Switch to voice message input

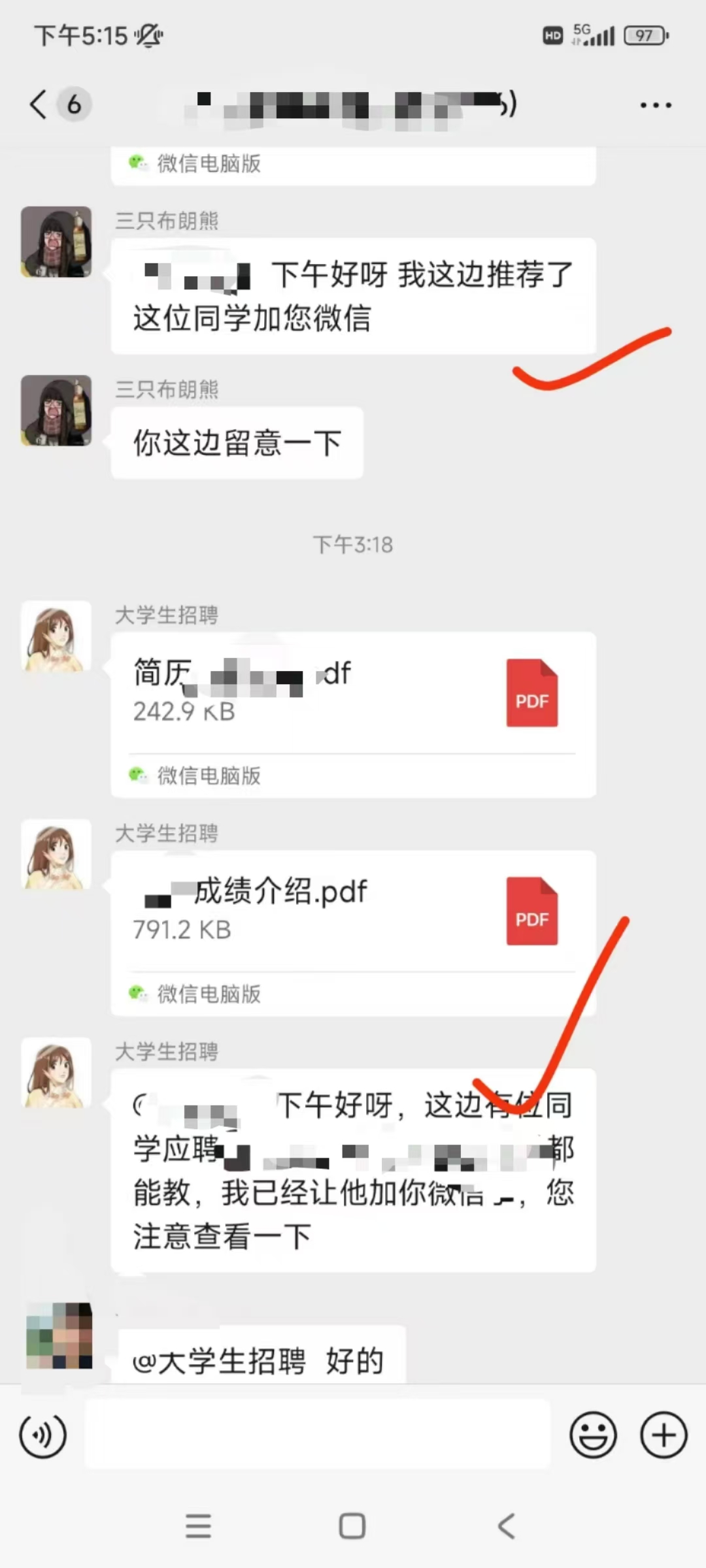click(43, 1435)
